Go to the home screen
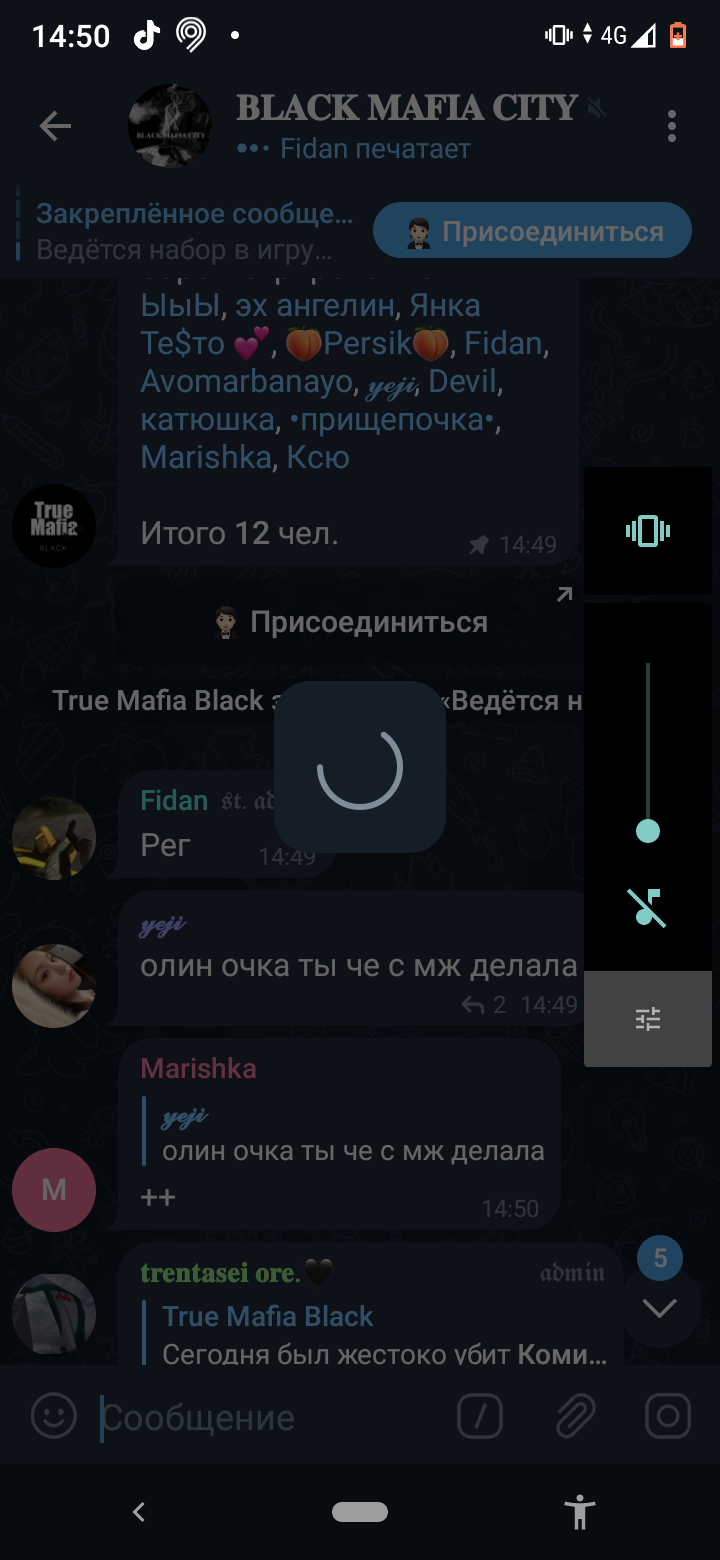This screenshot has height=1560, width=720. 360,1512
